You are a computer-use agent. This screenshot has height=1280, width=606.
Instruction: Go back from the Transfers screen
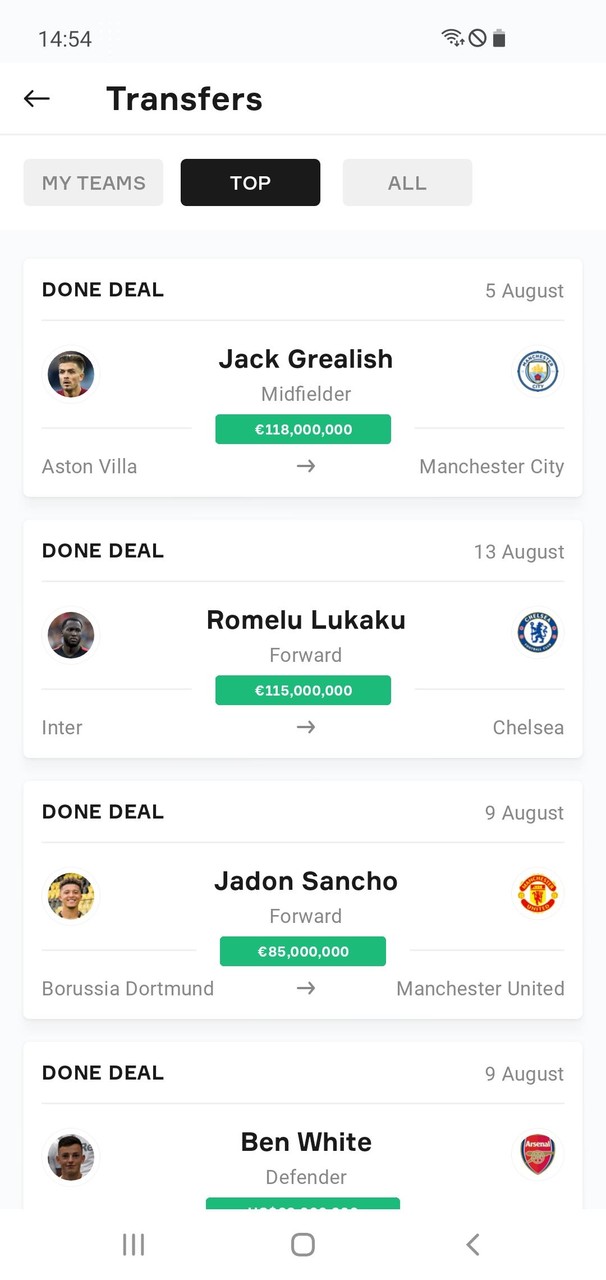(37, 98)
